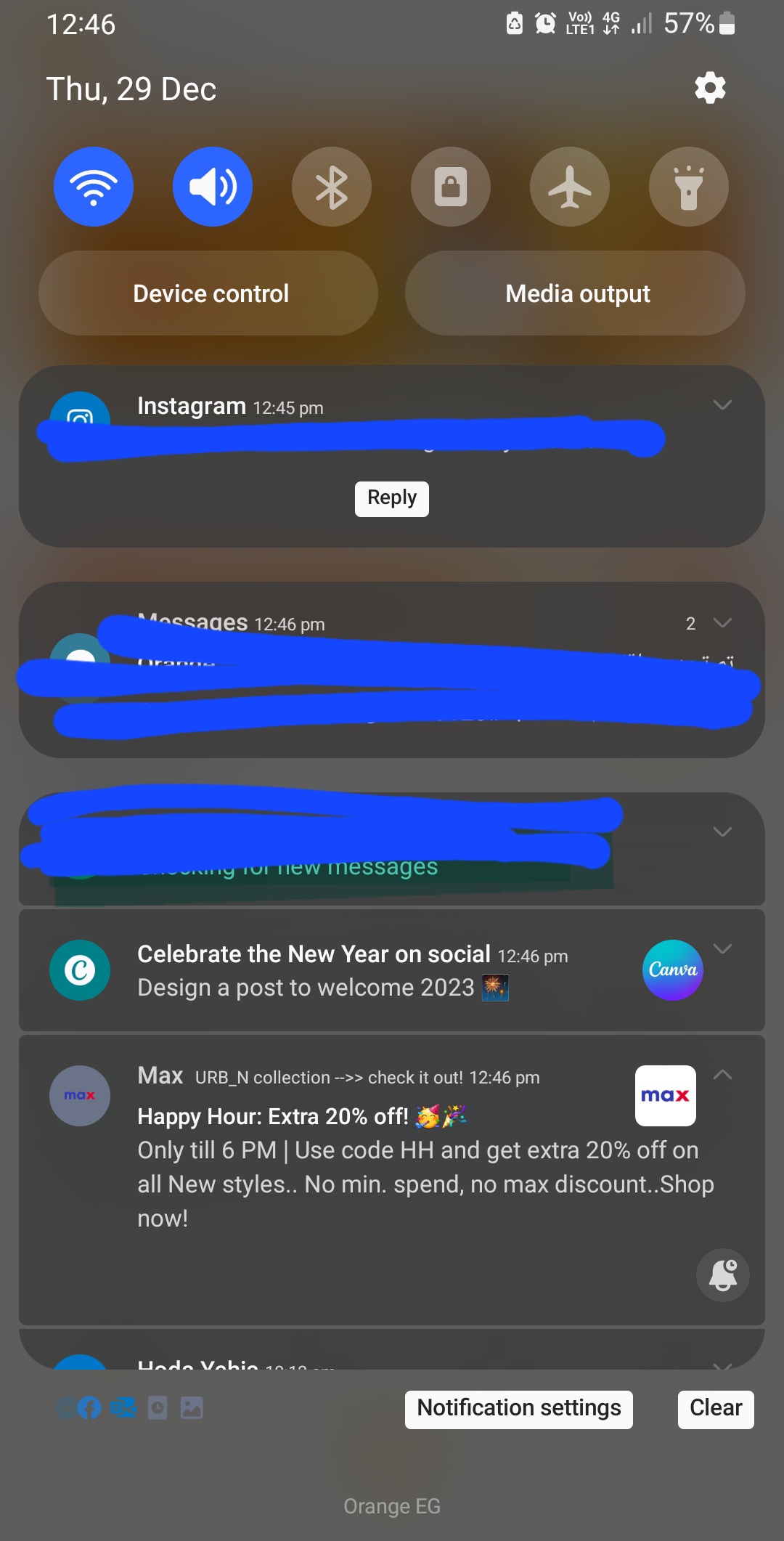Expand the Canva notification
Viewport: 784px width, 1541px height.
[x=722, y=949]
